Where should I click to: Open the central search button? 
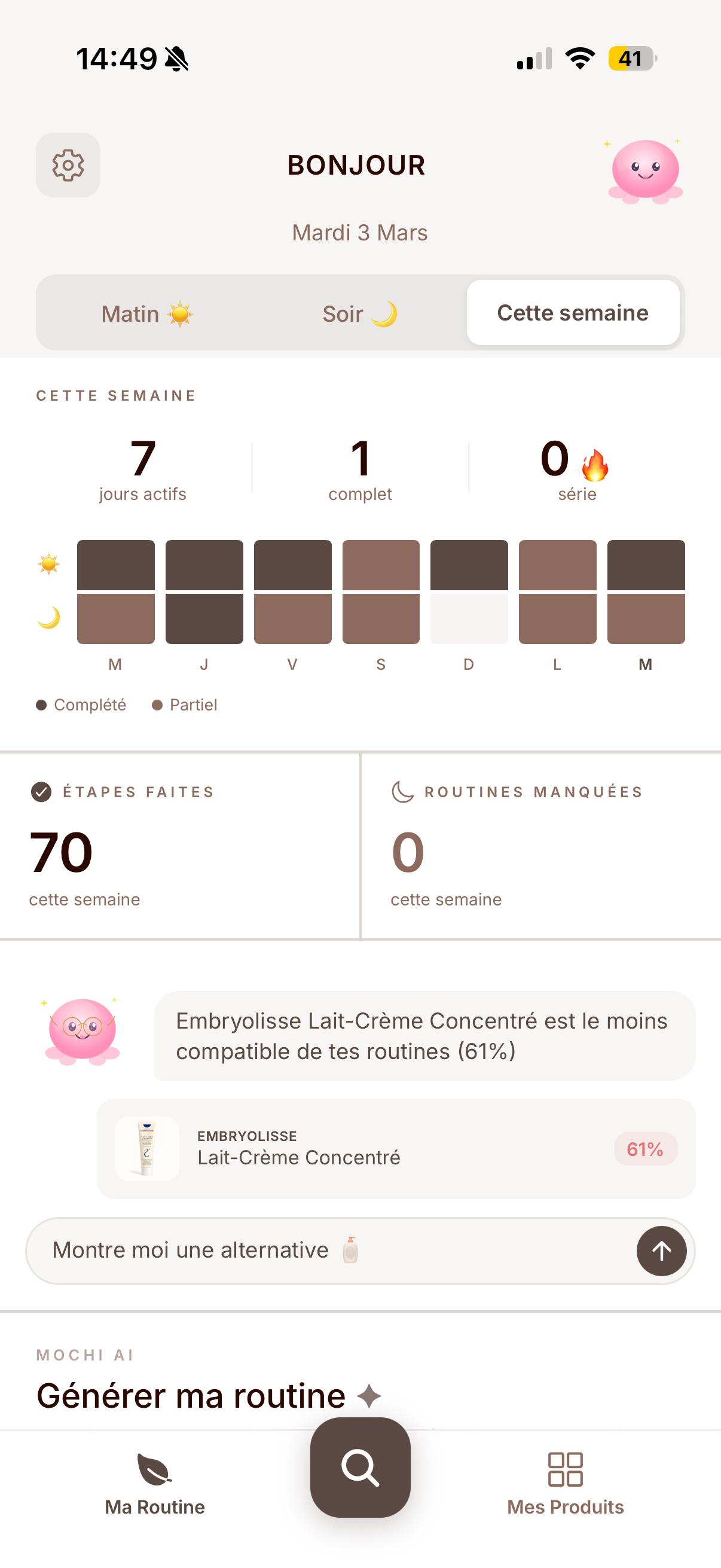360,1467
